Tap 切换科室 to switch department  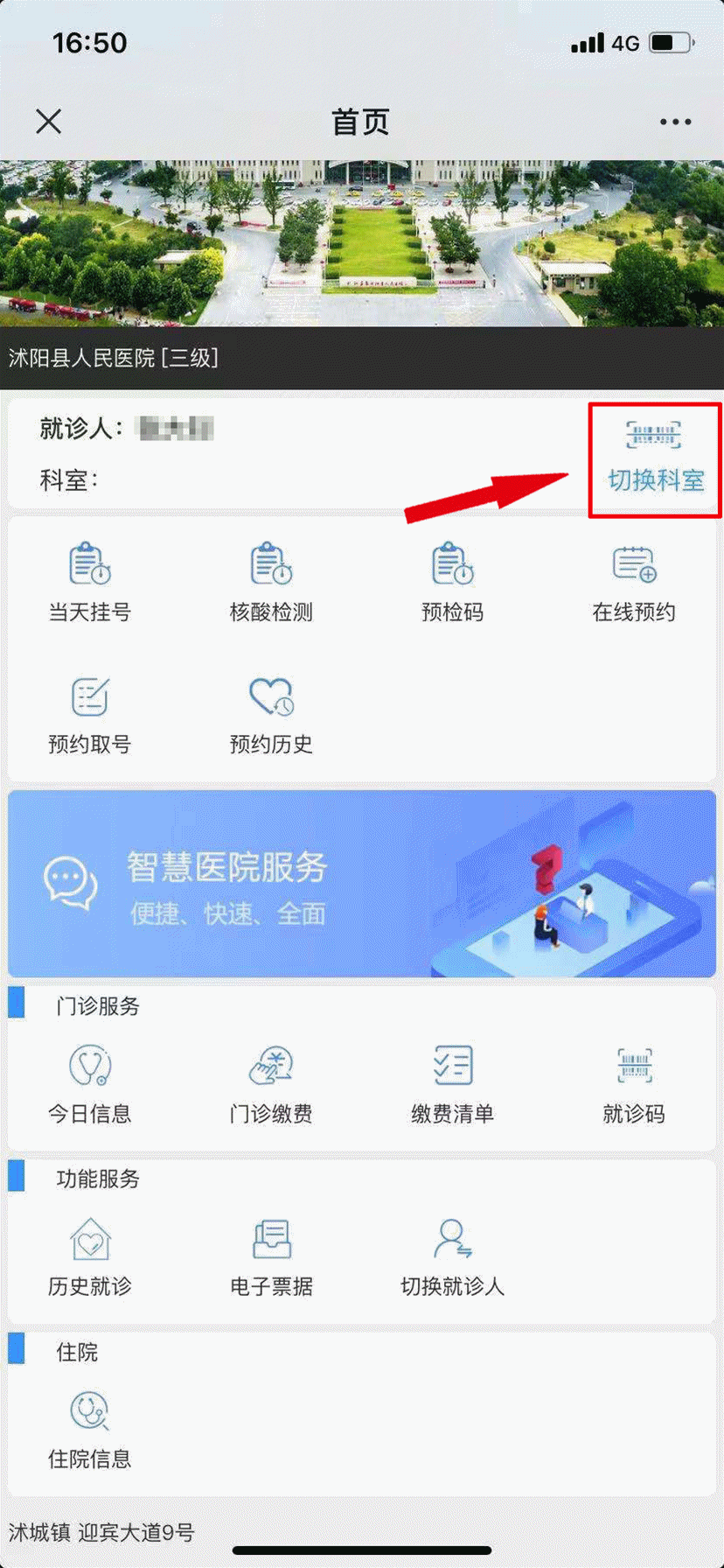point(655,458)
